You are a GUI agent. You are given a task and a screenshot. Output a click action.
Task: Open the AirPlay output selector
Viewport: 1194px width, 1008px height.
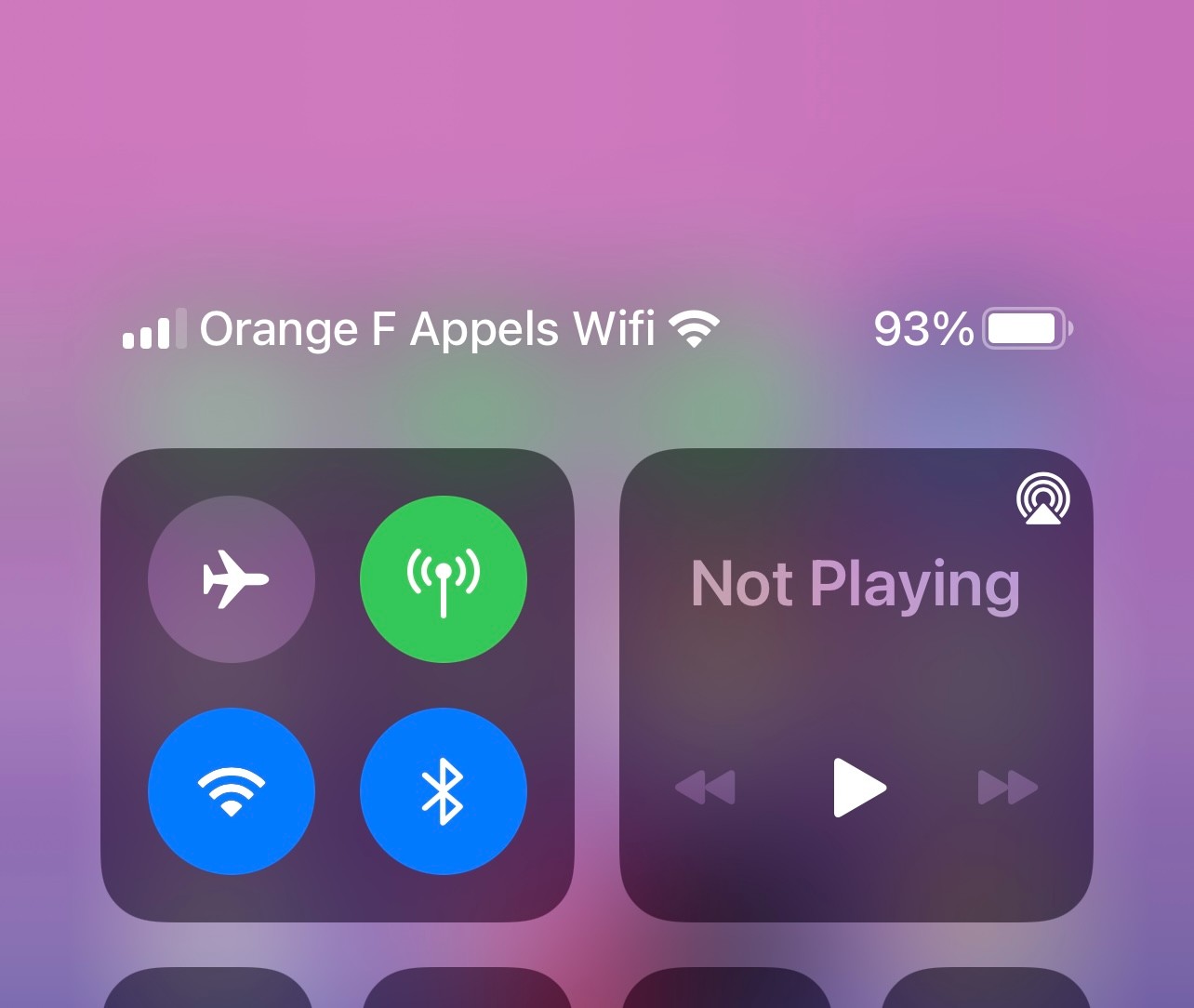point(1042,499)
